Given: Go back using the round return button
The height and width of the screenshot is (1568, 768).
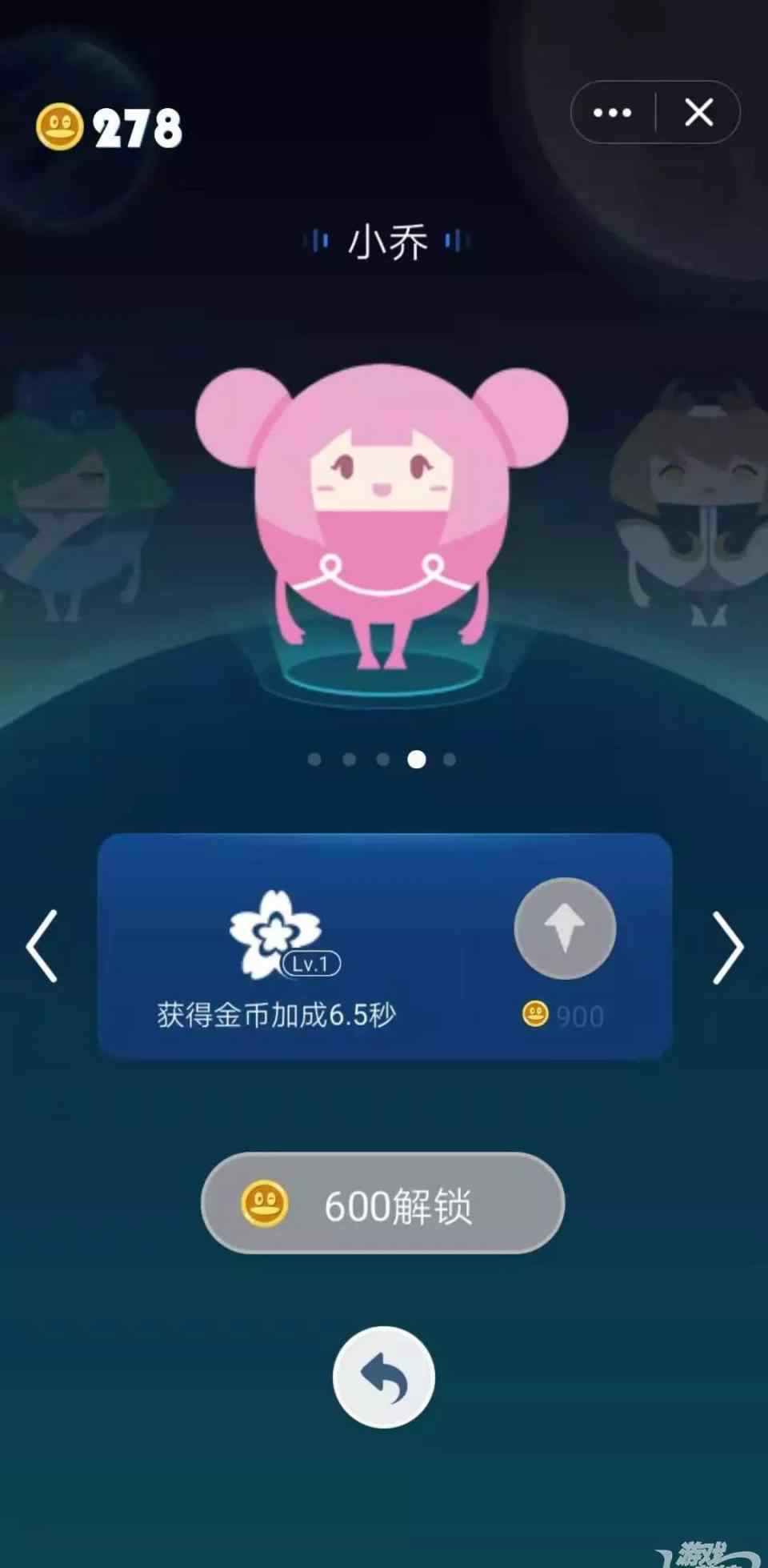Looking at the screenshot, I should [384, 1377].
